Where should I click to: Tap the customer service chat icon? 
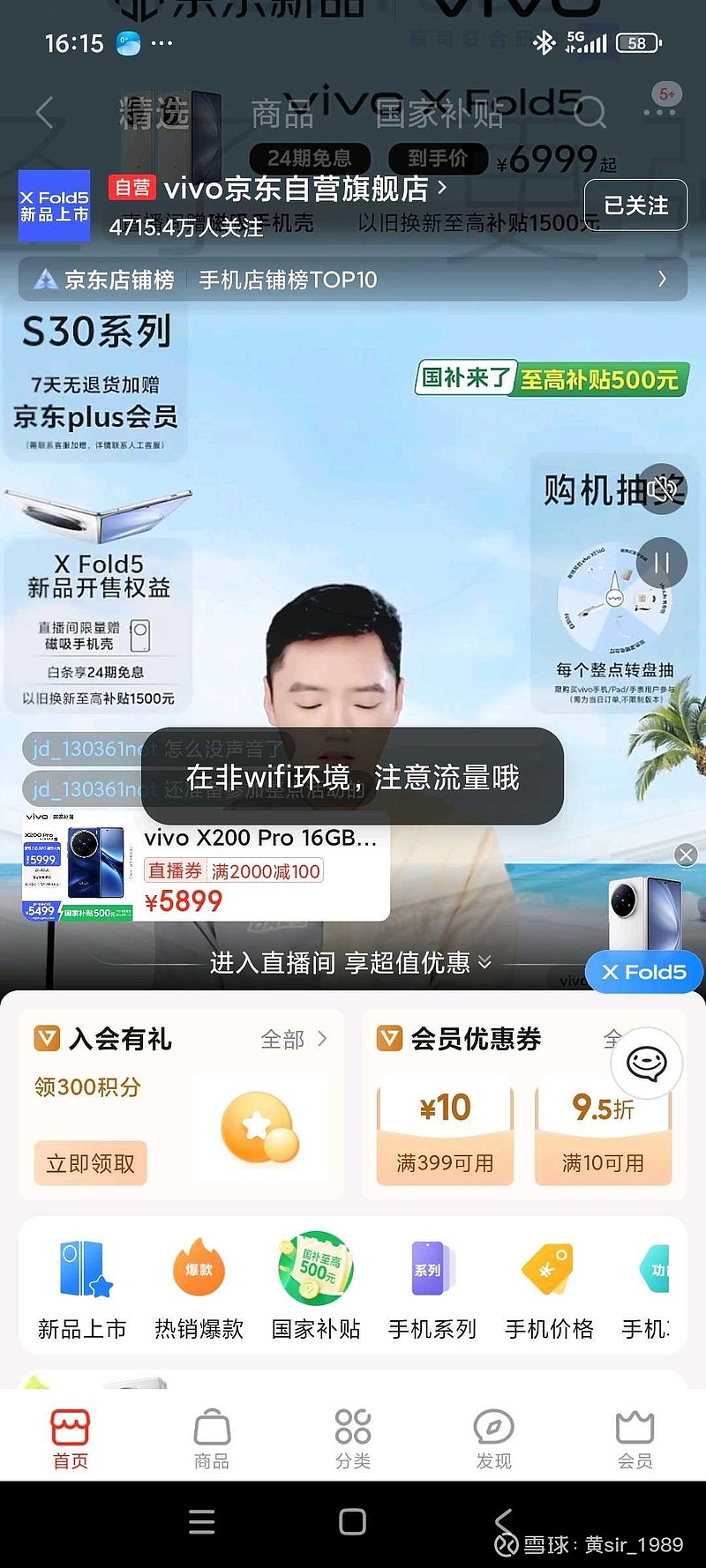(647, 1063)
